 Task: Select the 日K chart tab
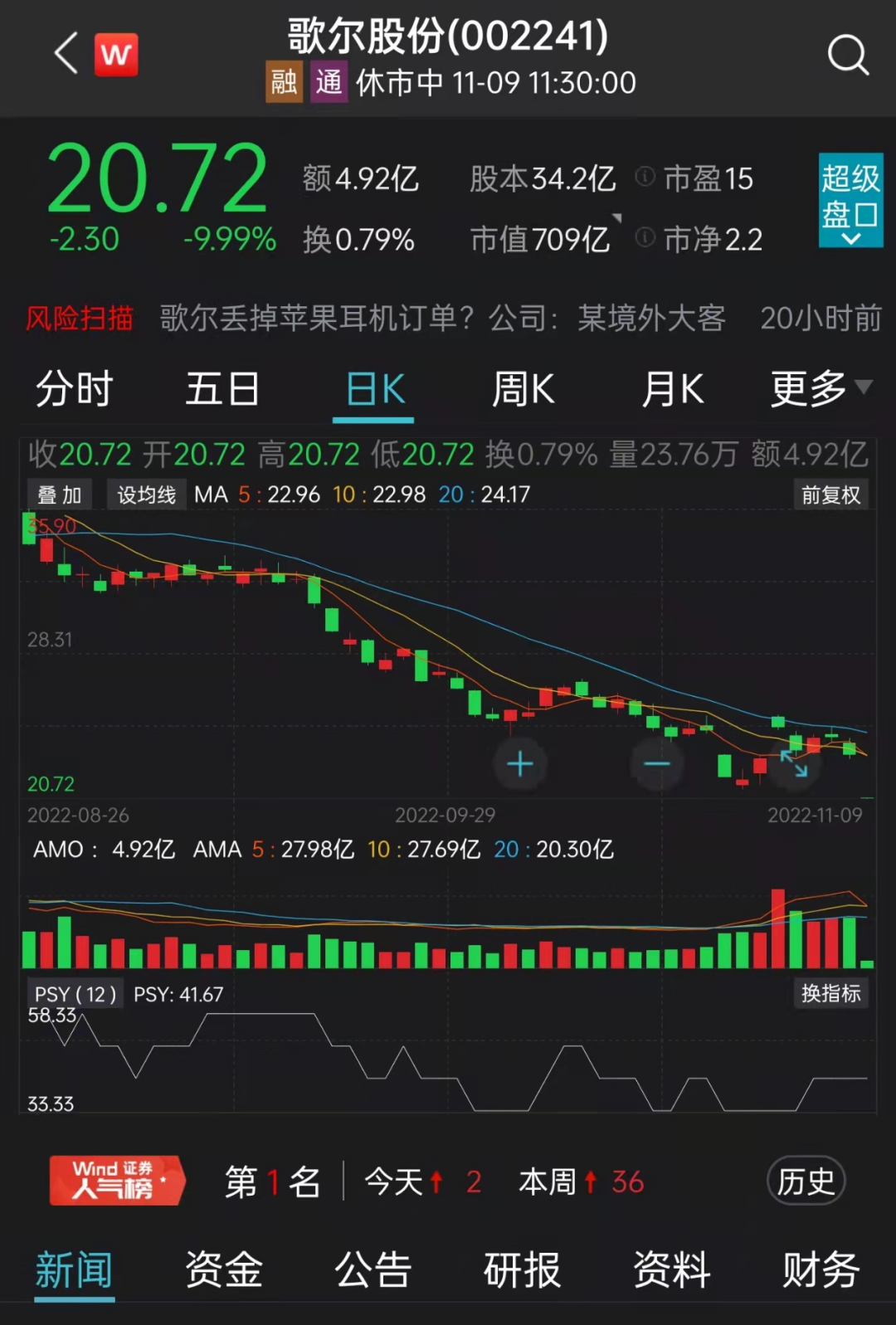[x=375, y=389]
